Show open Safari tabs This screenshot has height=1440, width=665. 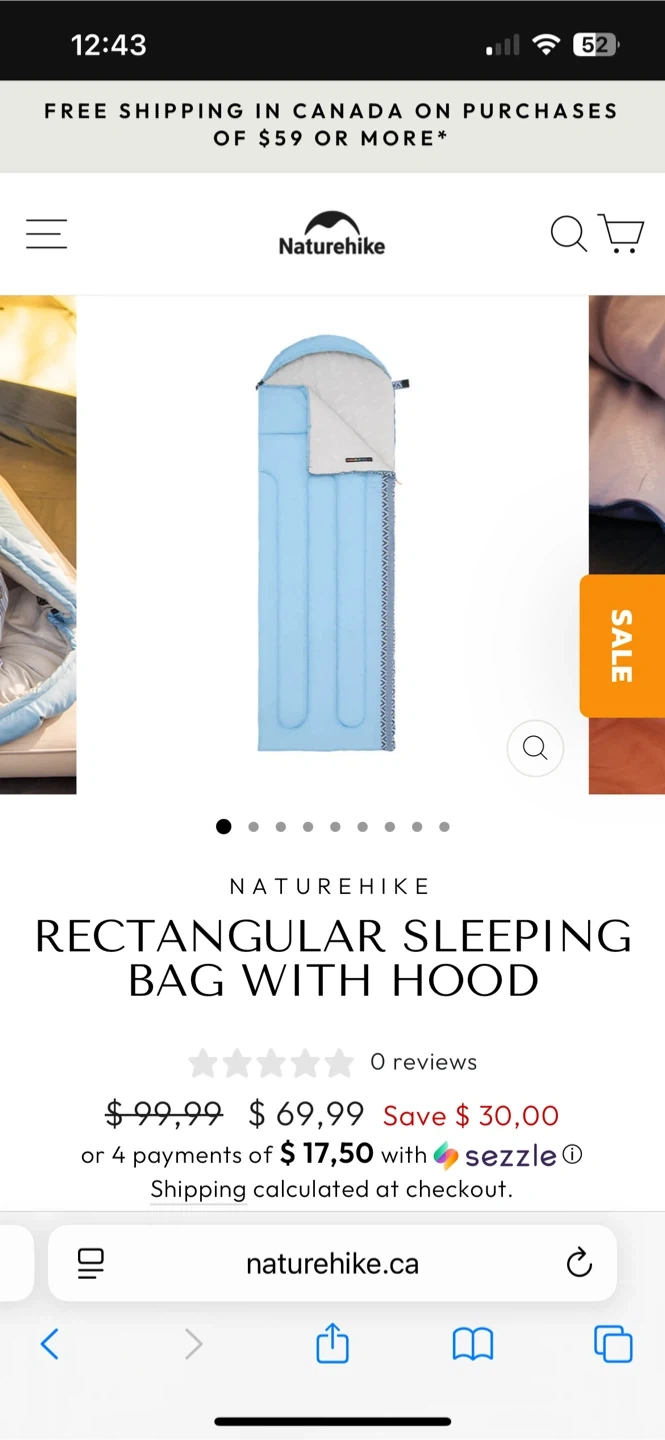pos(613,1344)
